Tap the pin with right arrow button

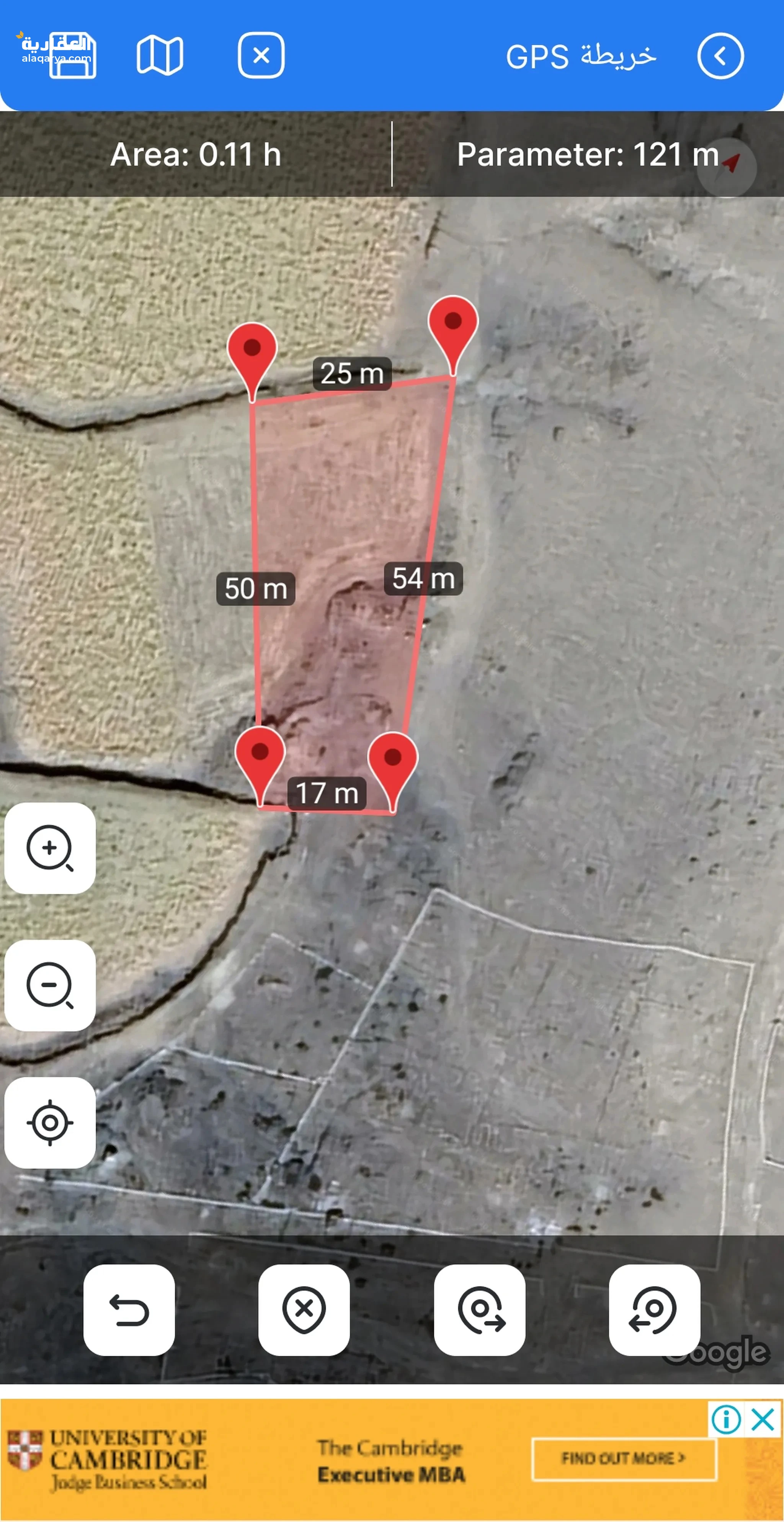(479, 1310)
